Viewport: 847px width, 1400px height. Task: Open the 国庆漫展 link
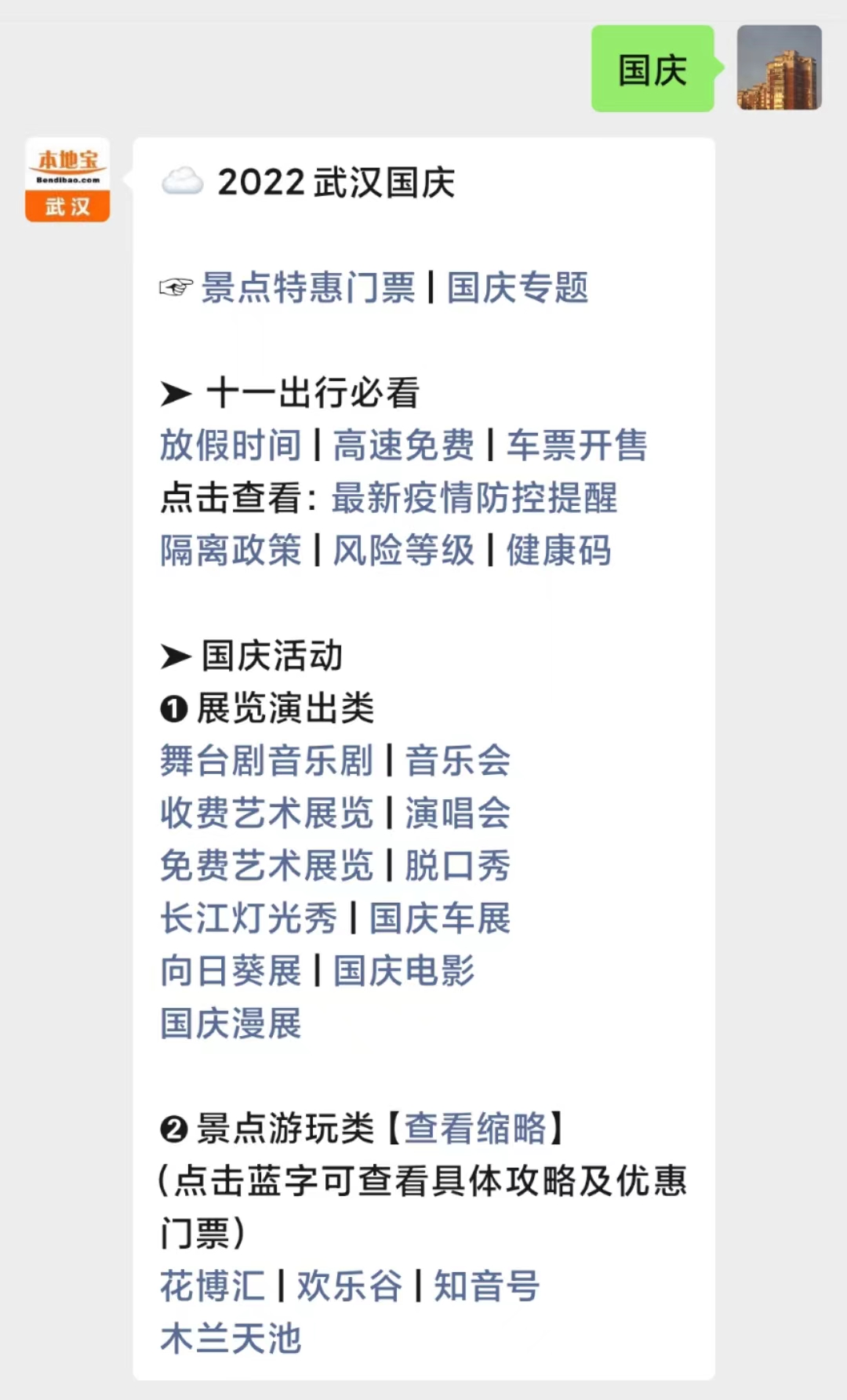(x=231, y=1024)
